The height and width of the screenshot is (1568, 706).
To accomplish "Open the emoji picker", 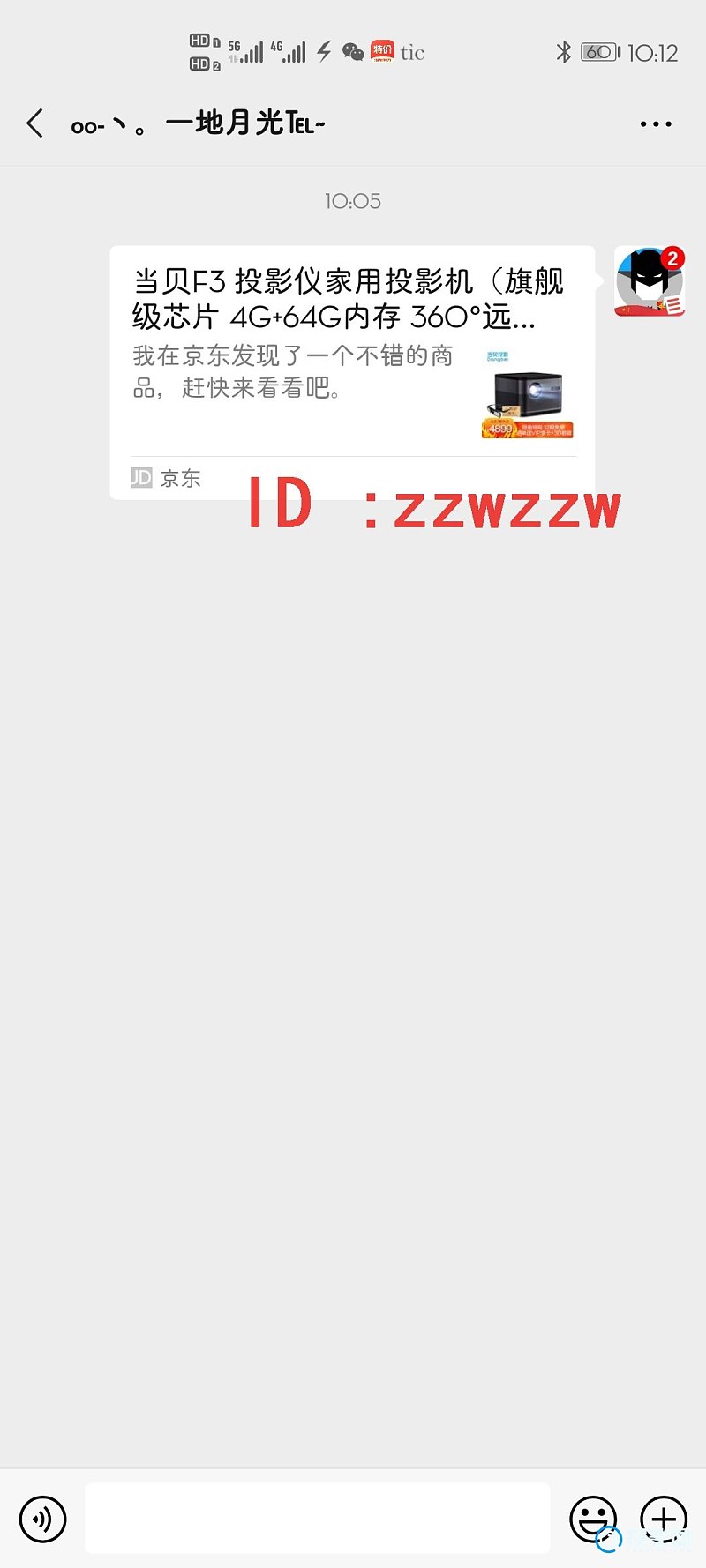I will [x=592, y=1519].
